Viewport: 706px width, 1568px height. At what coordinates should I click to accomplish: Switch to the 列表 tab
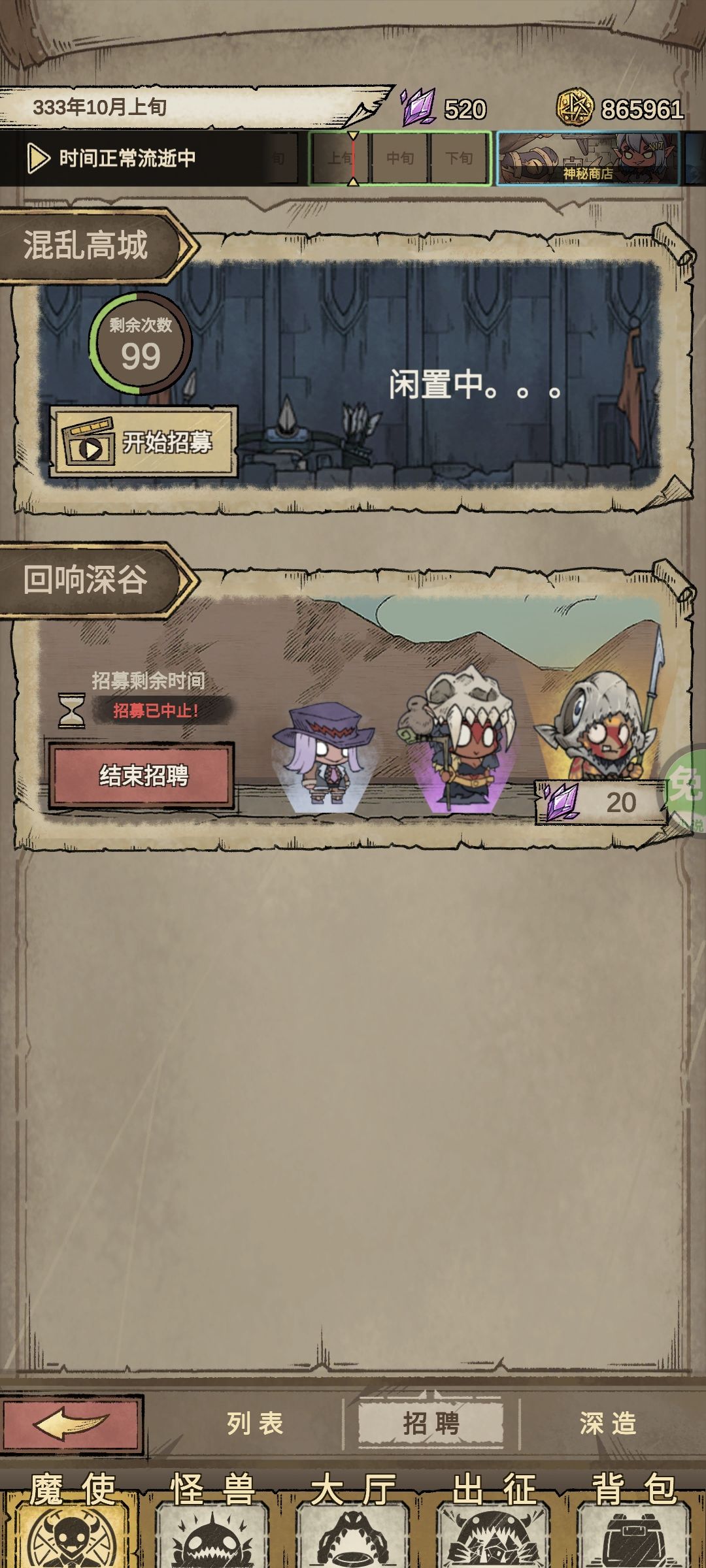(x=255, y=1424)
